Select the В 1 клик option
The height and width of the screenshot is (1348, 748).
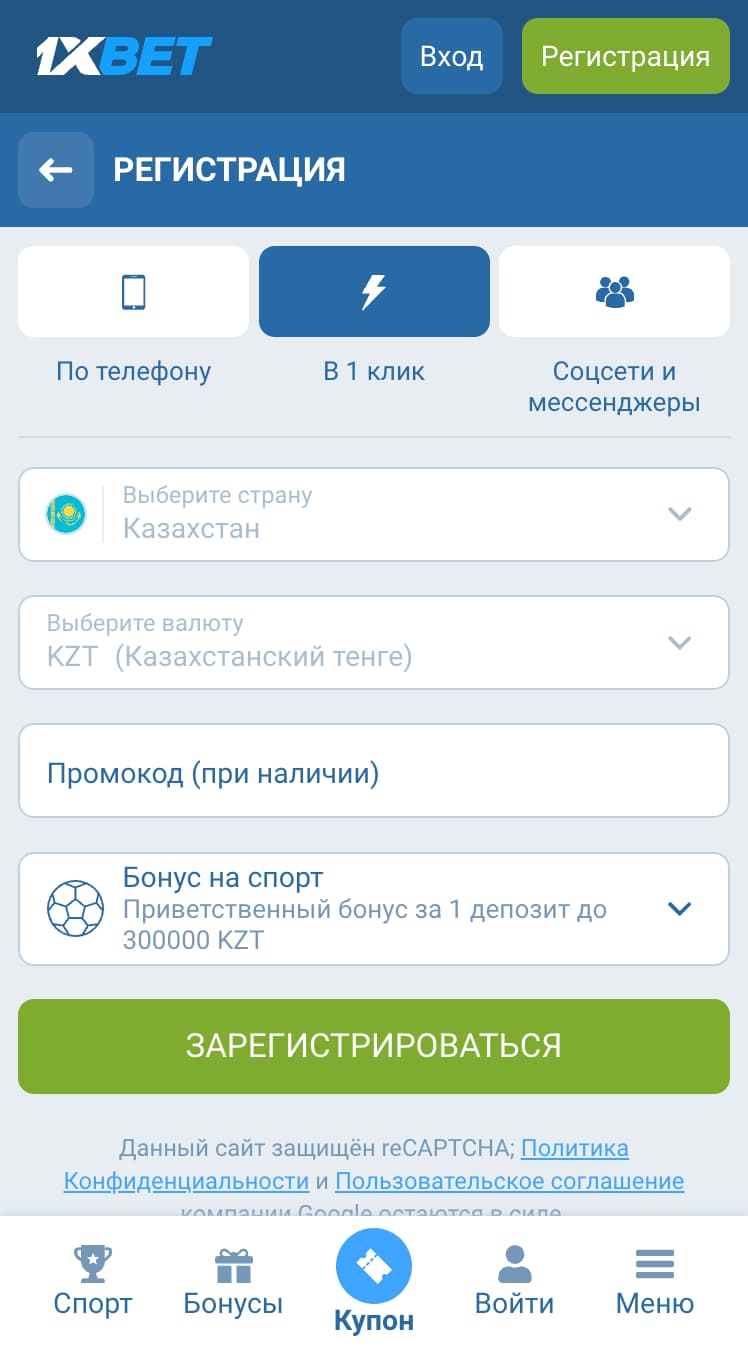coord(374,292)
